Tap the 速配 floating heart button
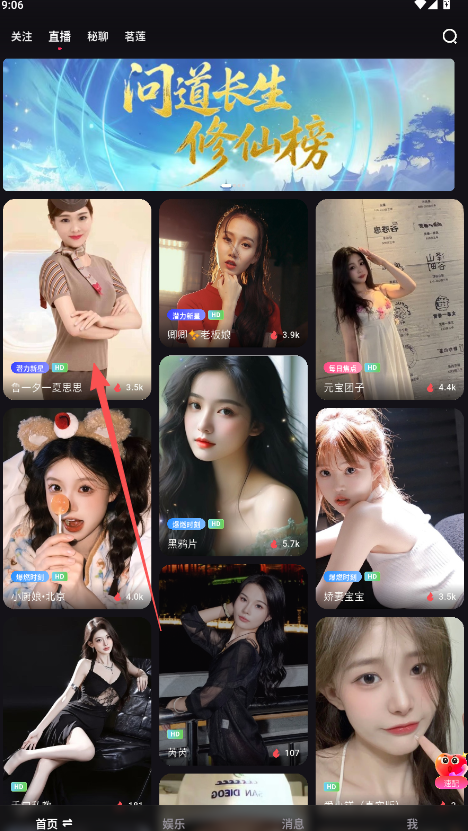468x831 pixels. point(451,772)
